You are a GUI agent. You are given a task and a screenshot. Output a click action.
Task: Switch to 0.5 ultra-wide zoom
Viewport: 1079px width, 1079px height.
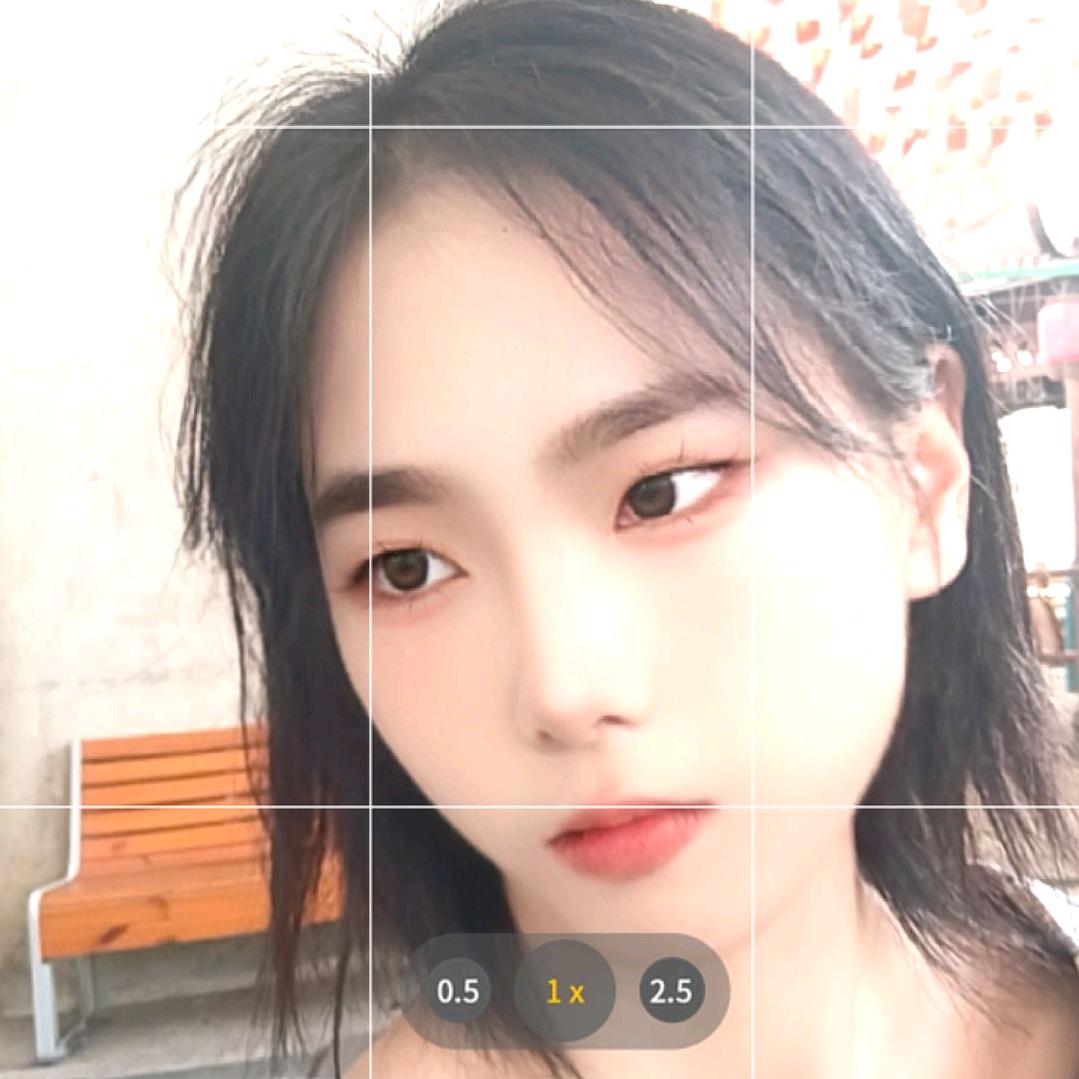tap(458, 991)
